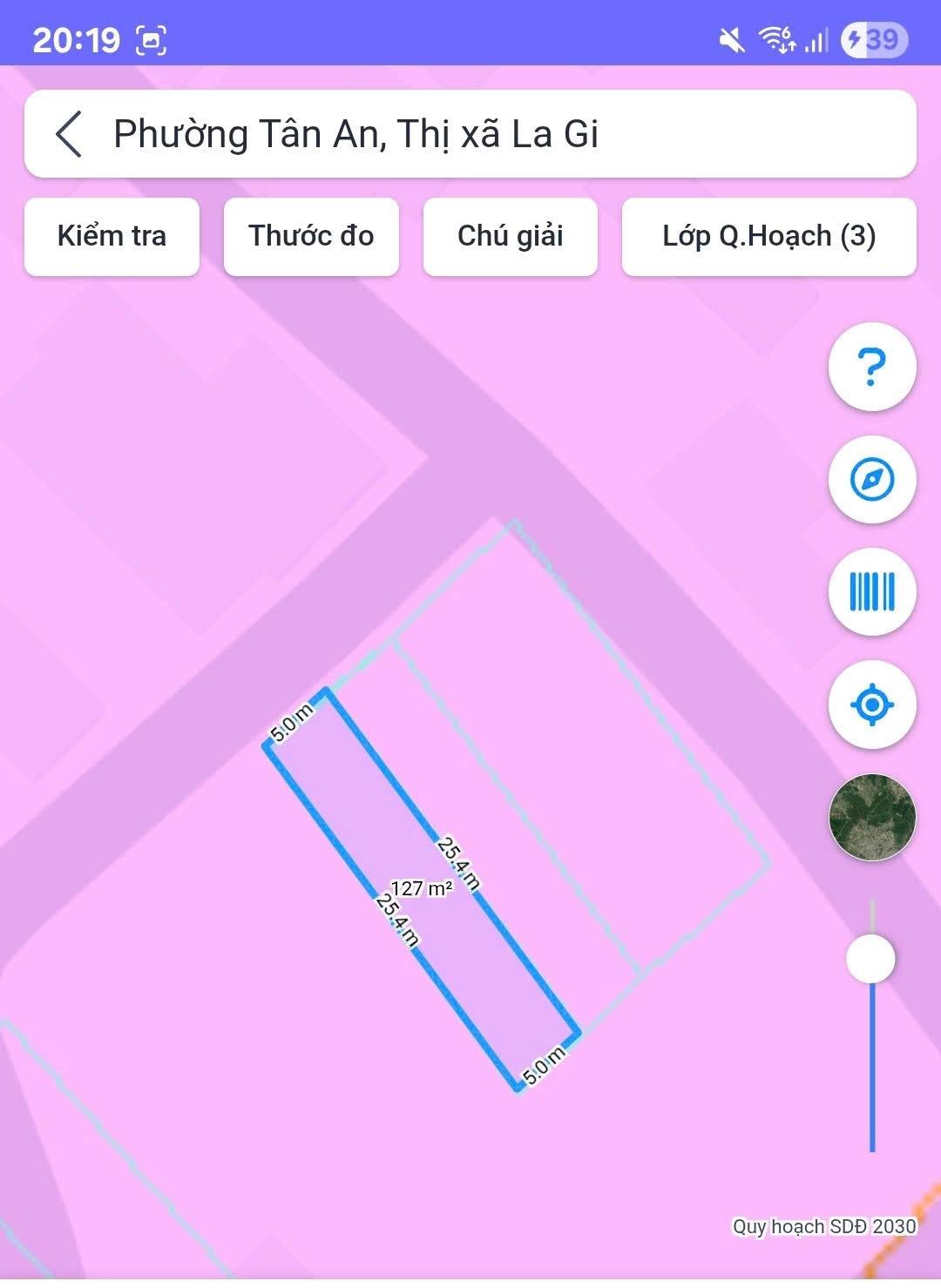The image size is (941, 1288).
Task: Tap the layer opacity slider handle
Action: [x=870, y=959]
